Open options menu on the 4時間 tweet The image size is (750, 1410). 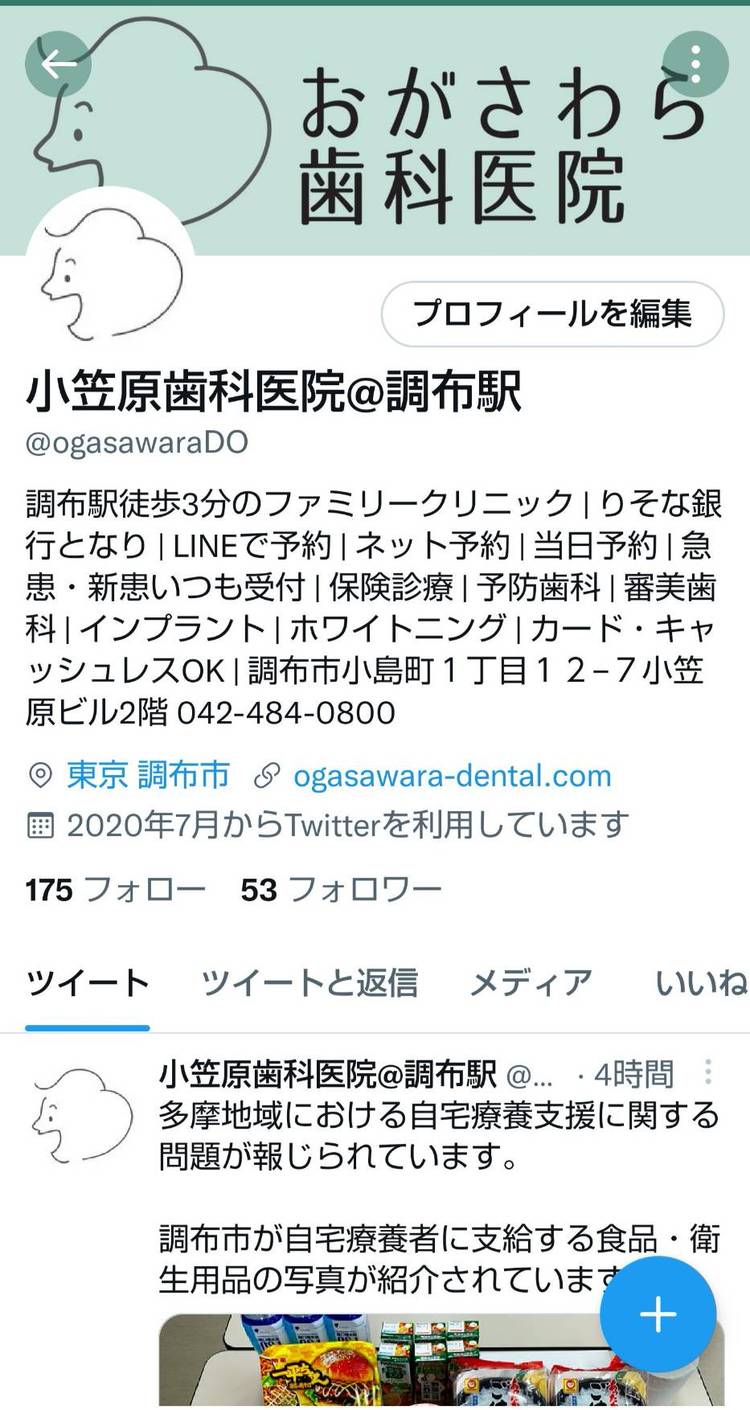pyautogui.click(x=708, y=1073)
